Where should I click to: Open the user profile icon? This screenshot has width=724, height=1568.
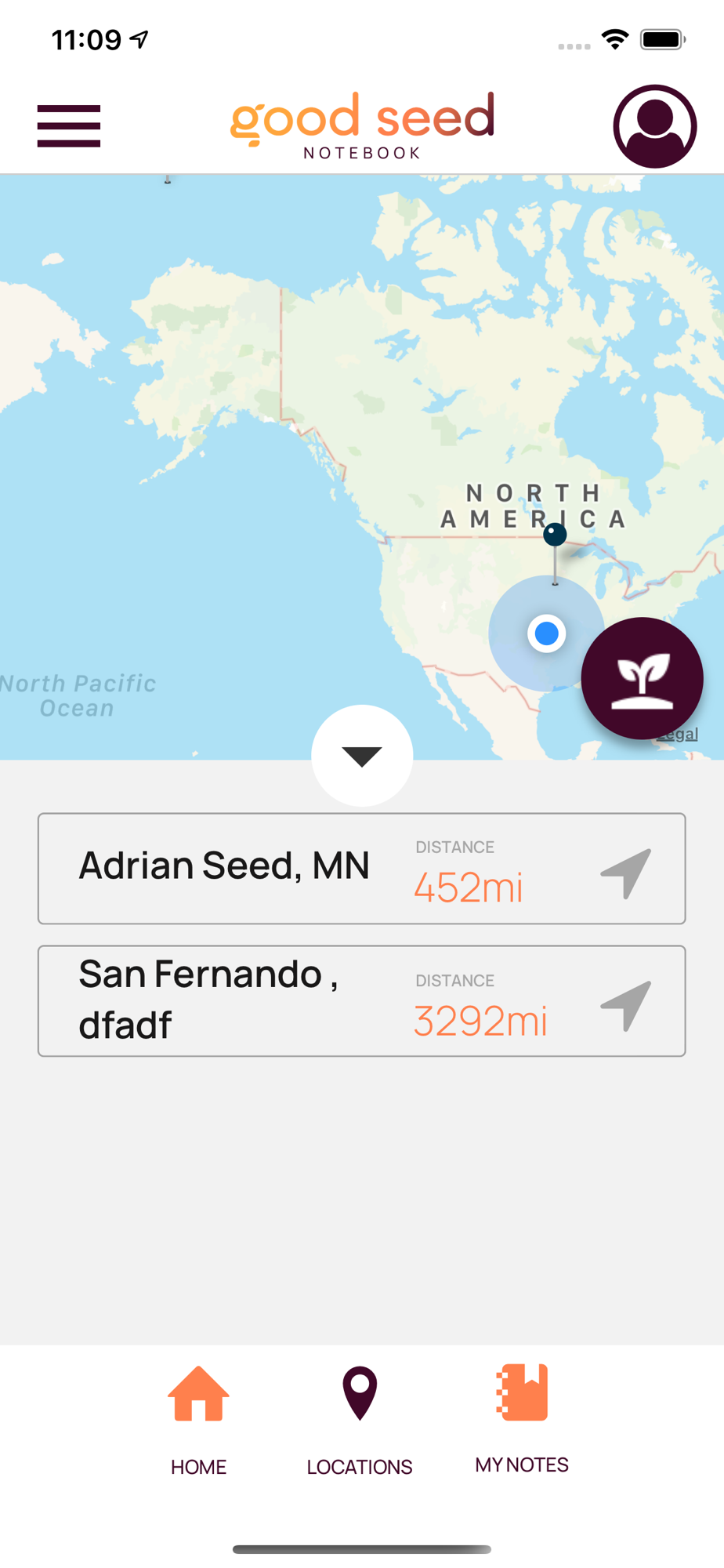click(x=654, y=126)
